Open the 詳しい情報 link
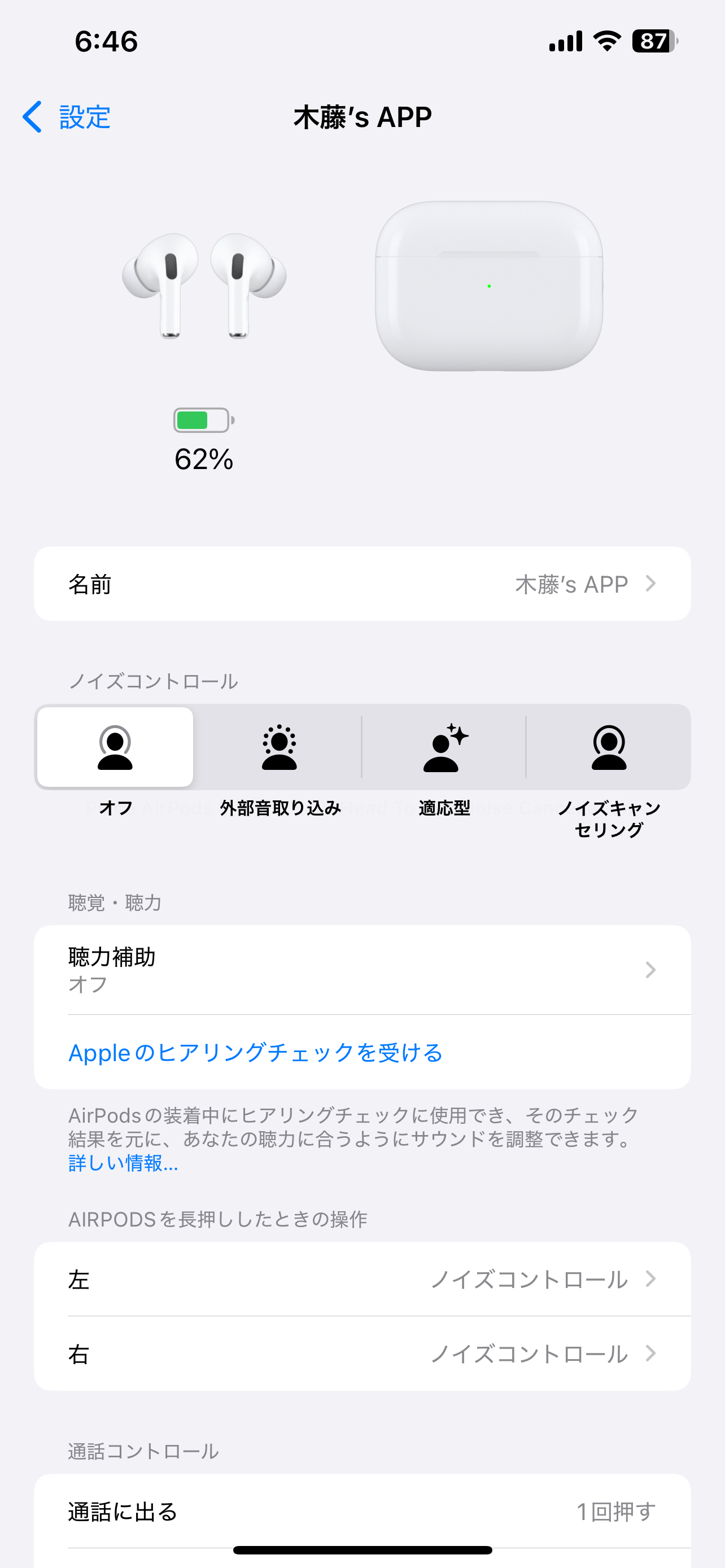 pyautogui.click(x=123, y=1163)
